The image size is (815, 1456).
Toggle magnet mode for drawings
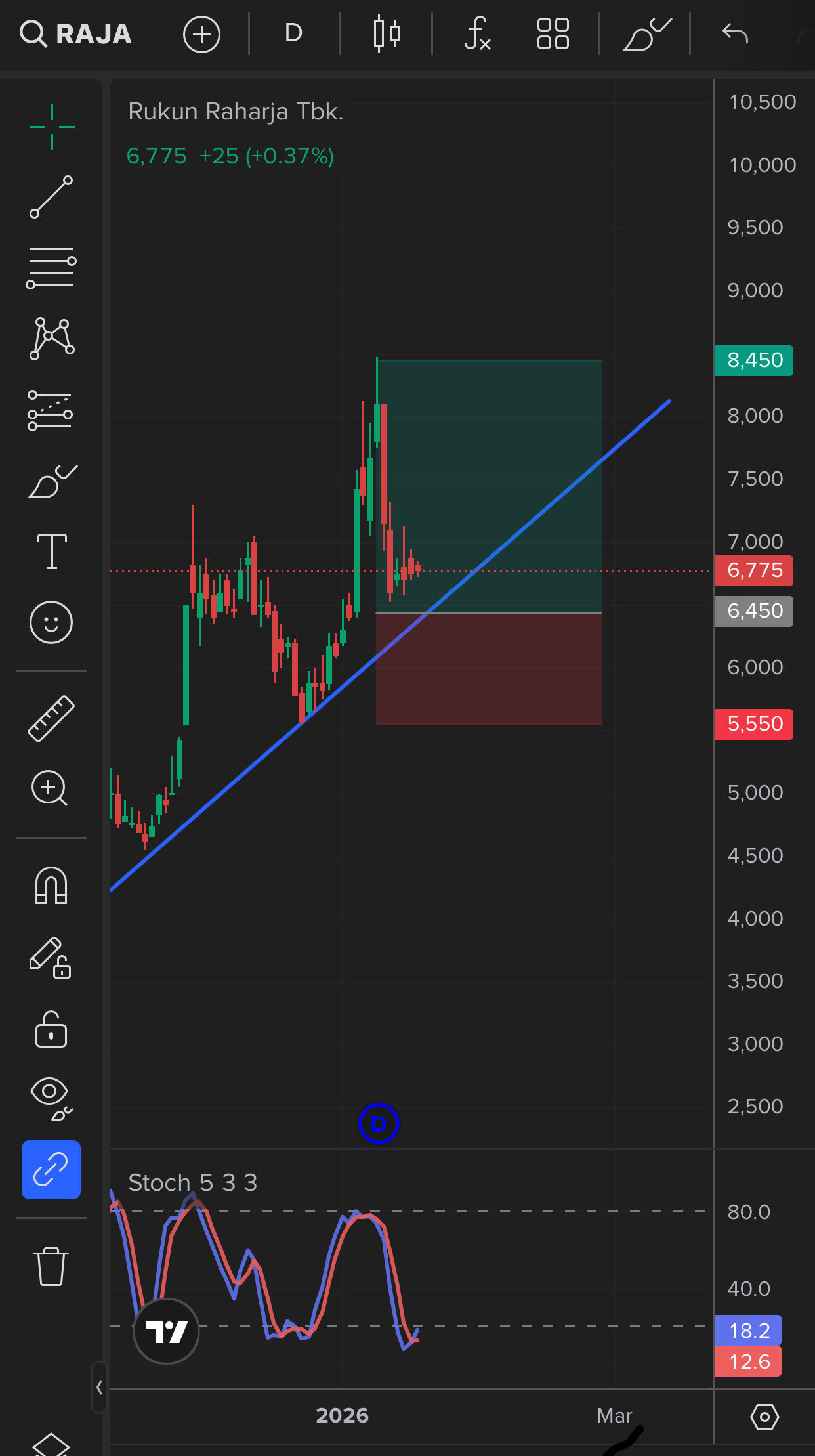(51, 885)
